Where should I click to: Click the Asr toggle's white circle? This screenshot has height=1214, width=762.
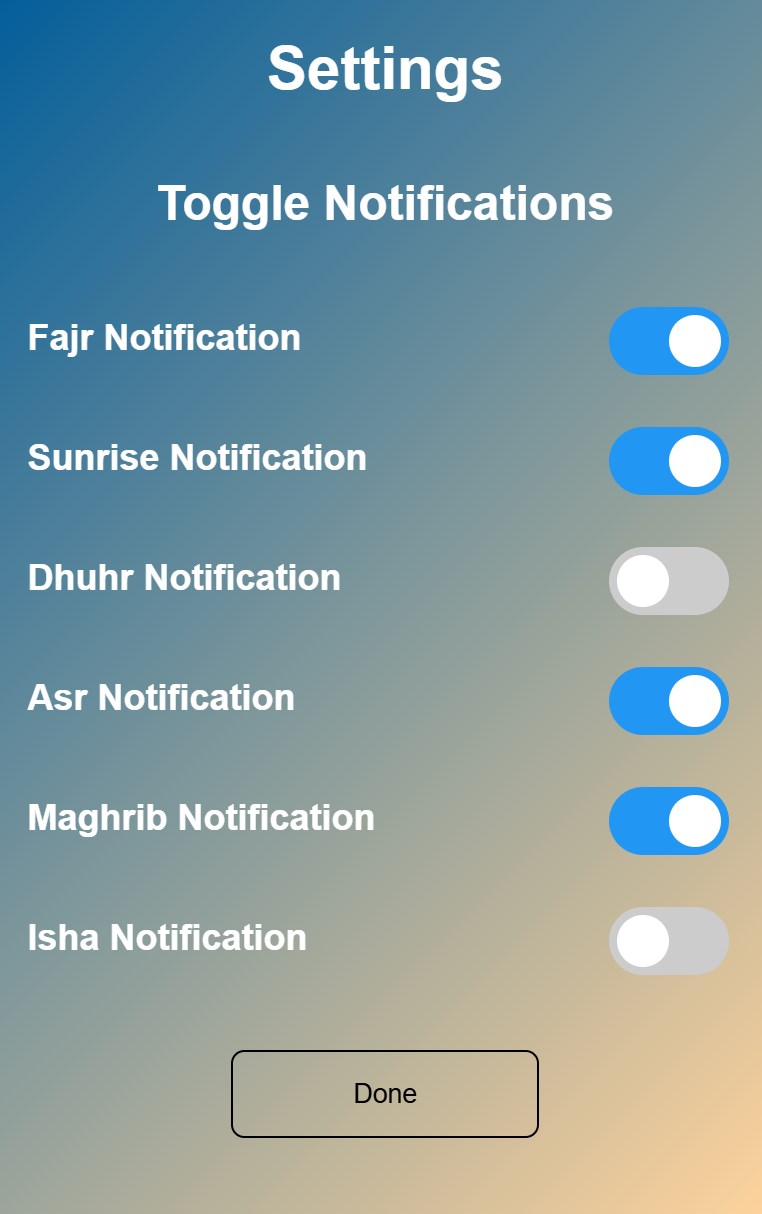click(x=696, y=701)
